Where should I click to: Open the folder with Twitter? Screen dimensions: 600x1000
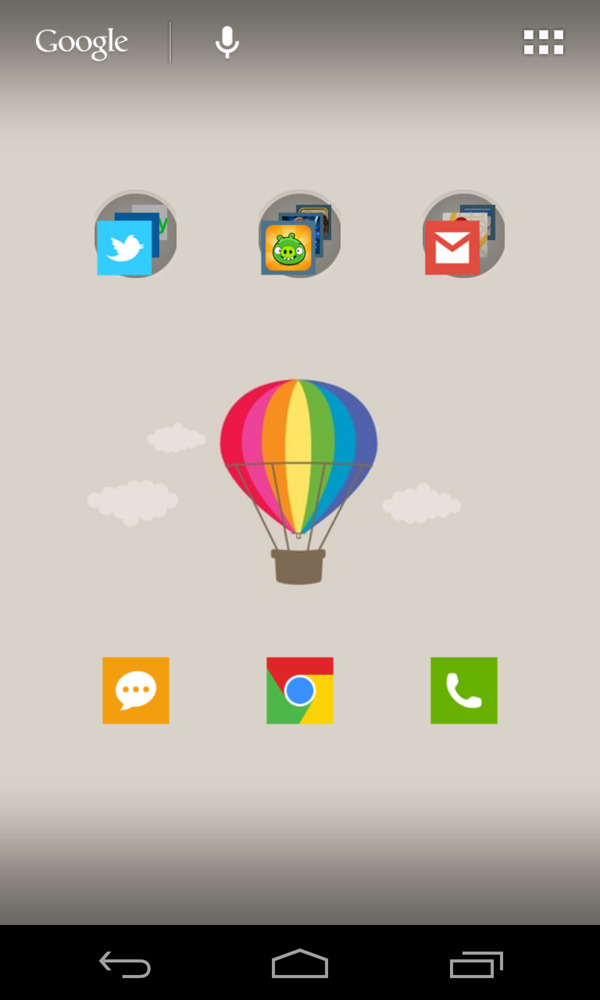click(135, 235)
